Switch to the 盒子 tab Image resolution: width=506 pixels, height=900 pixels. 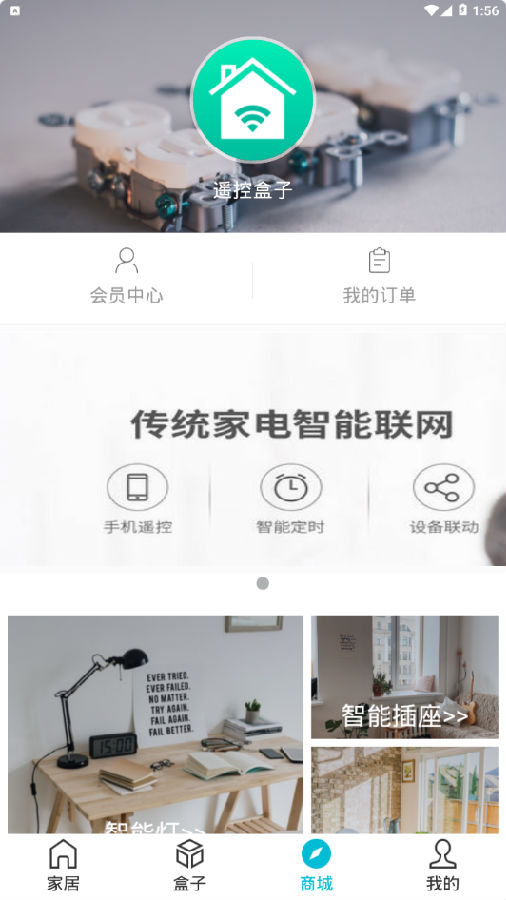click(x=190, y=865)
